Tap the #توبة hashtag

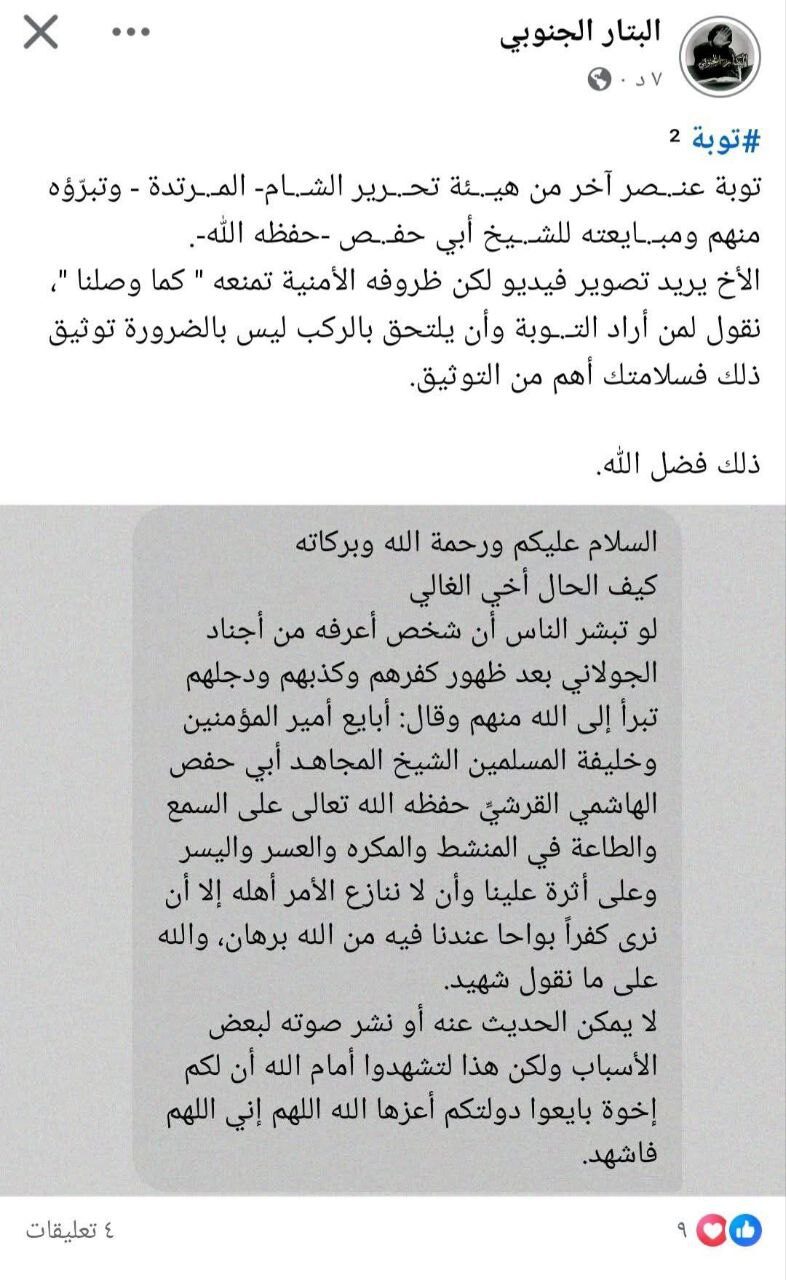[727, 140]
